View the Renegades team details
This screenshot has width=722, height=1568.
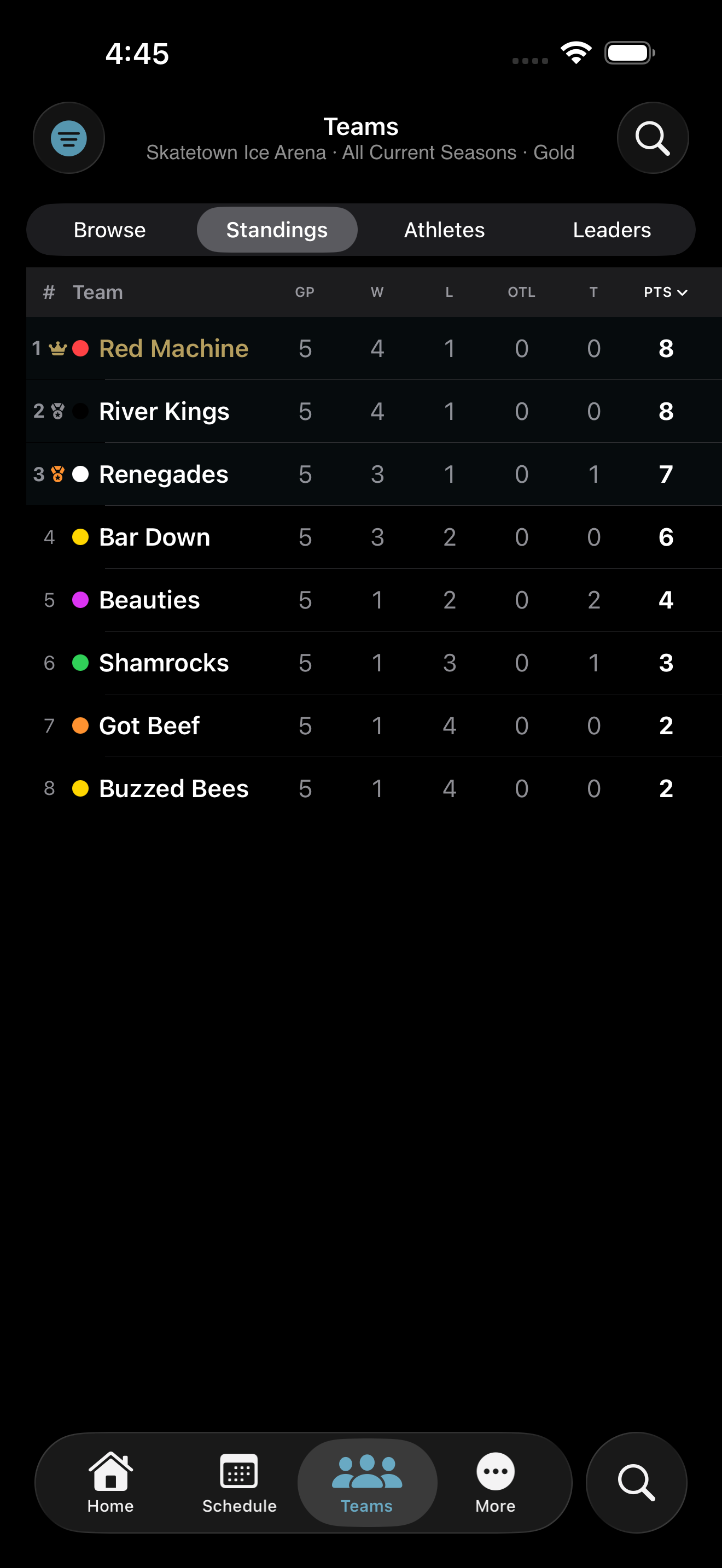[164, 474]
